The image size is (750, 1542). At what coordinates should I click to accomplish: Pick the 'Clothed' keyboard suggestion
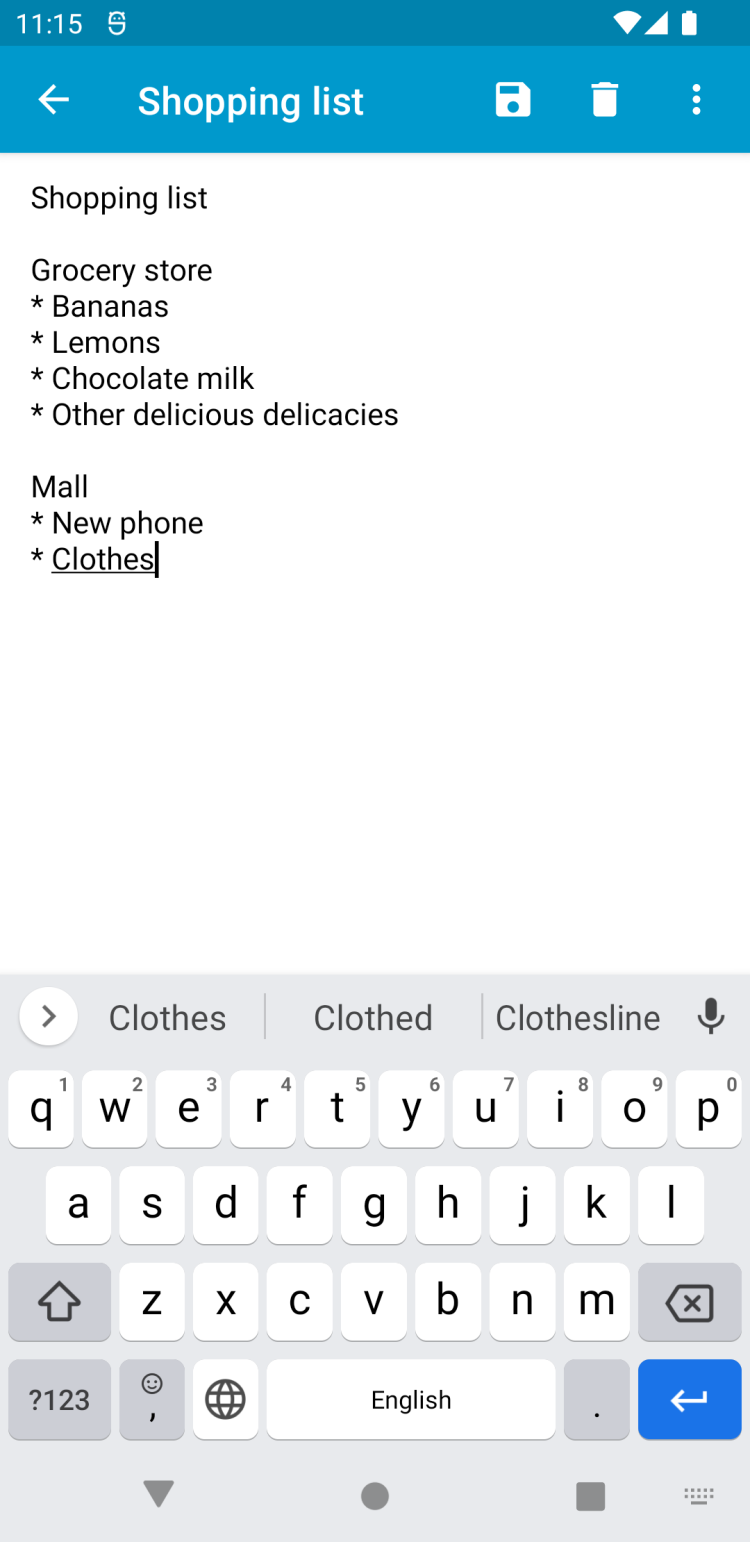click(x=373, y=1018)
